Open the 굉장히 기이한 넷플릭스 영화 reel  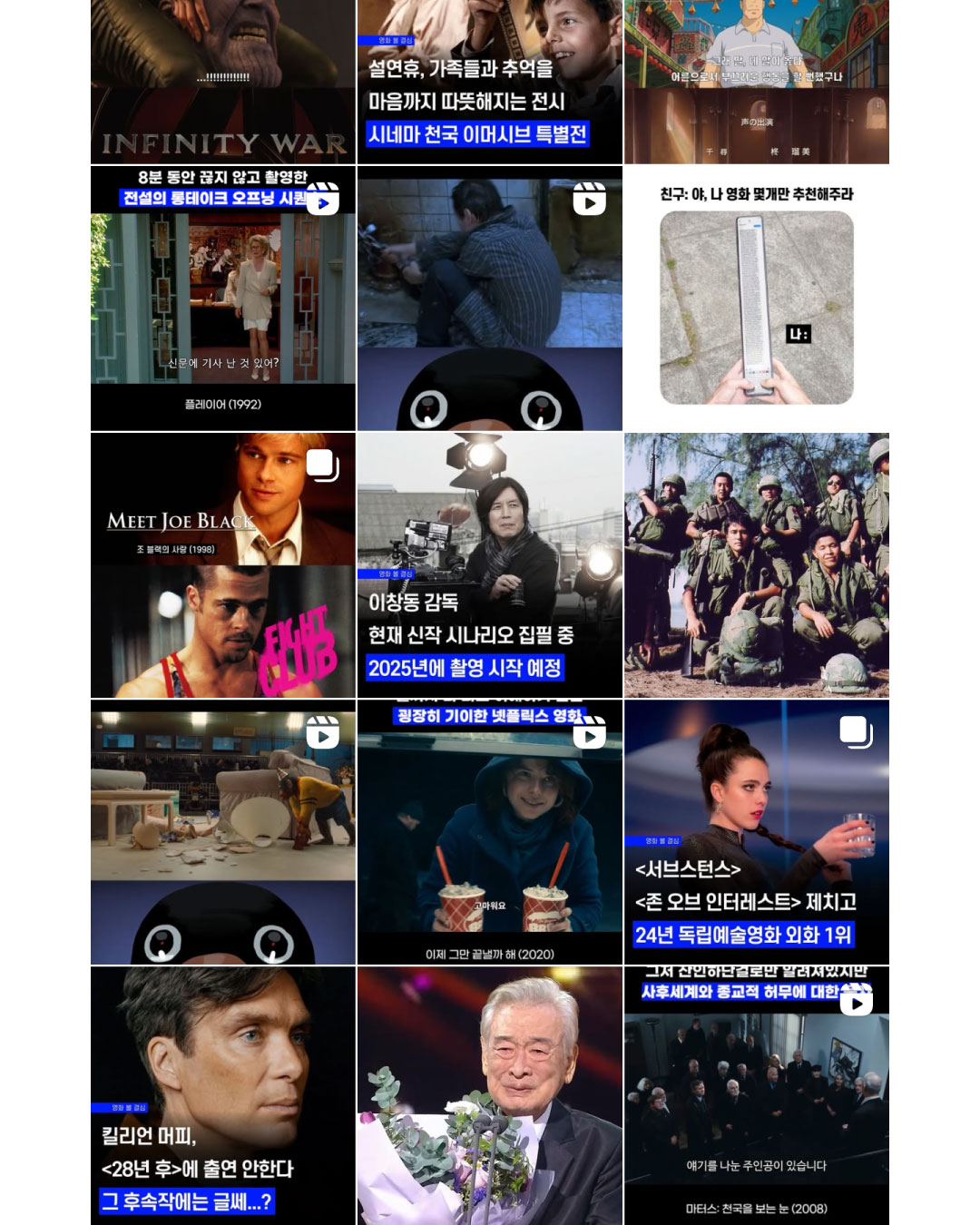[489, 831]
